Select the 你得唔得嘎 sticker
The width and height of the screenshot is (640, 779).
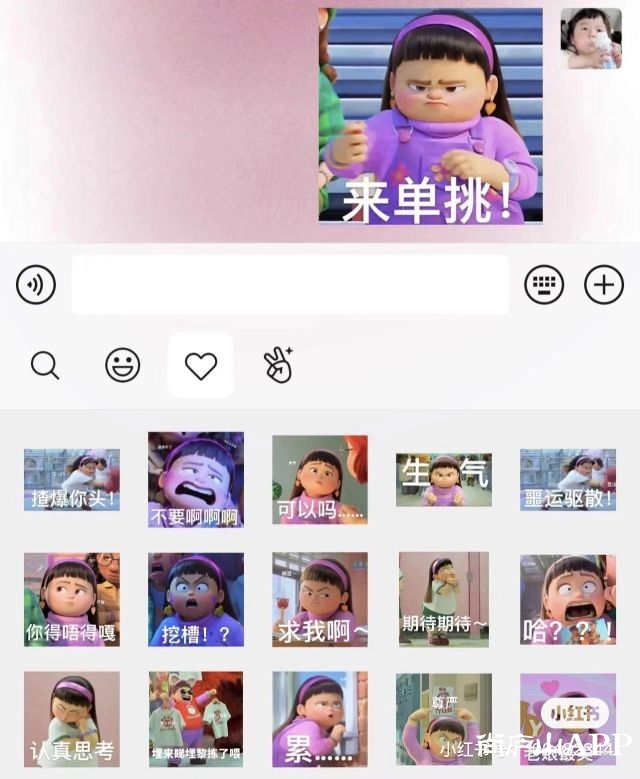click(x=72, y=599)
